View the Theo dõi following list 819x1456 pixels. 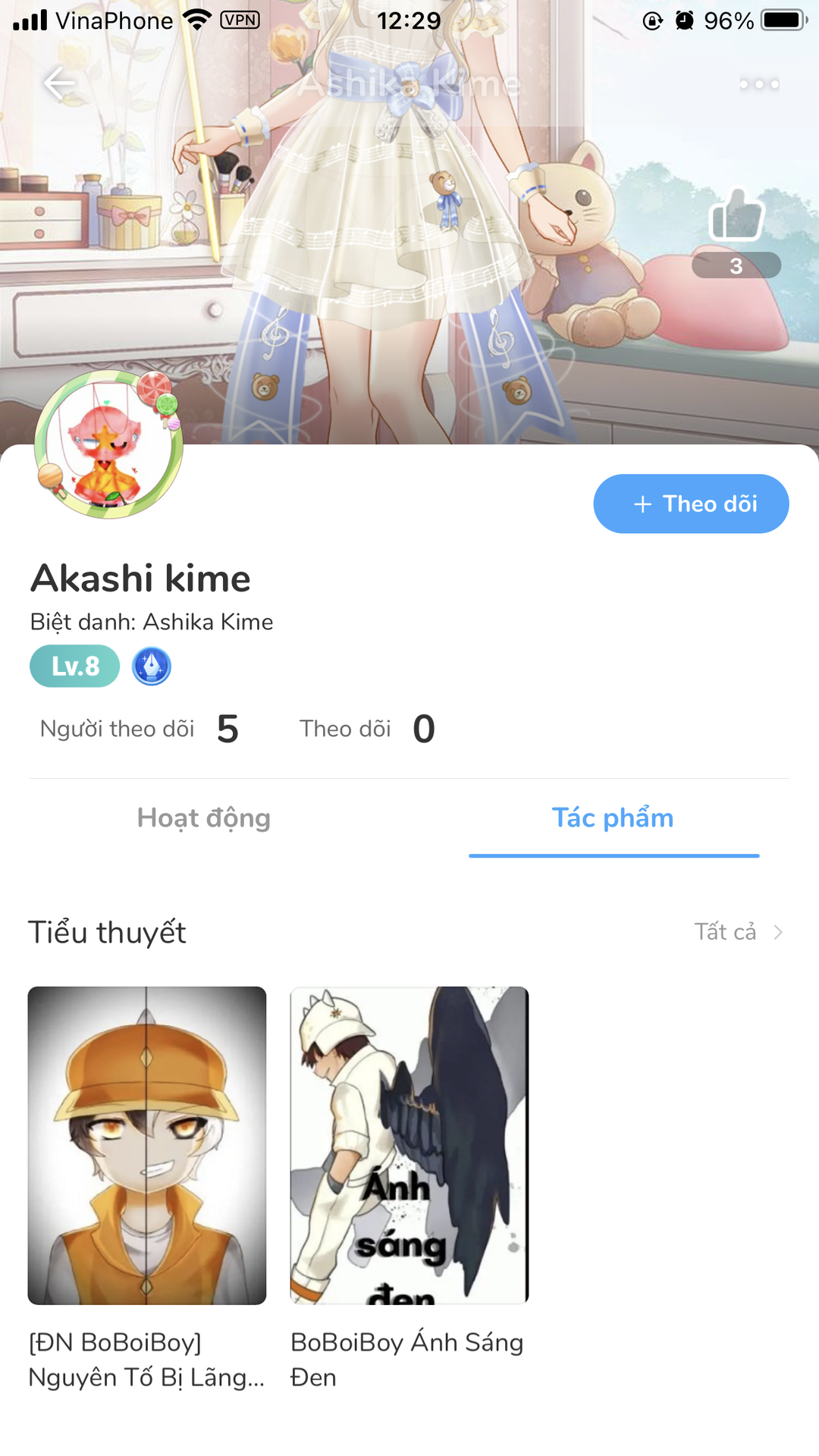click(x=367, y=729)
